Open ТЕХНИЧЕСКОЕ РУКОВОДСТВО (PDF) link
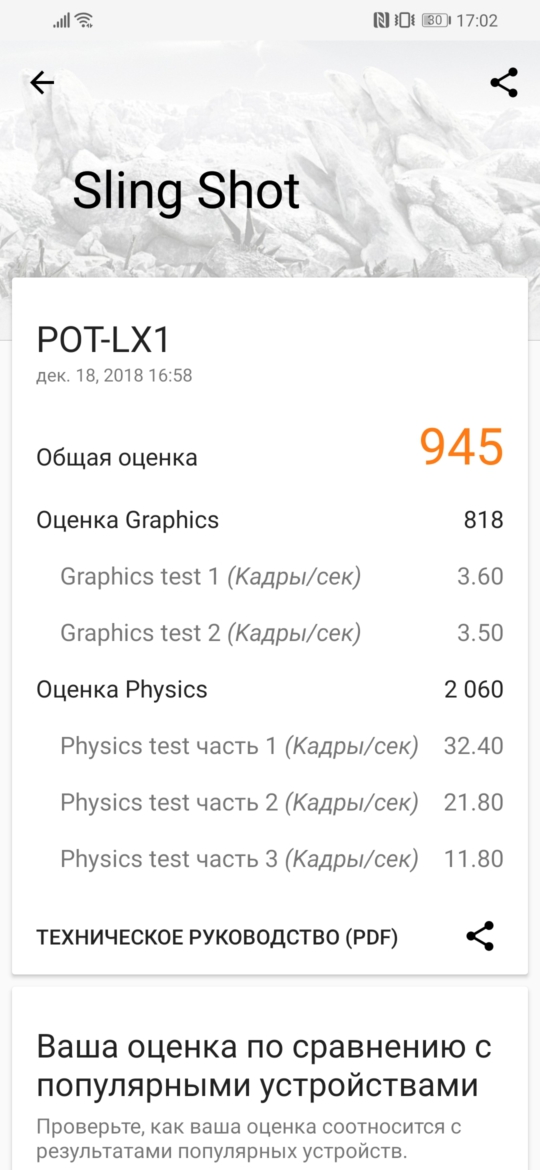This screenshot has height=1170, width=540. 217,938
